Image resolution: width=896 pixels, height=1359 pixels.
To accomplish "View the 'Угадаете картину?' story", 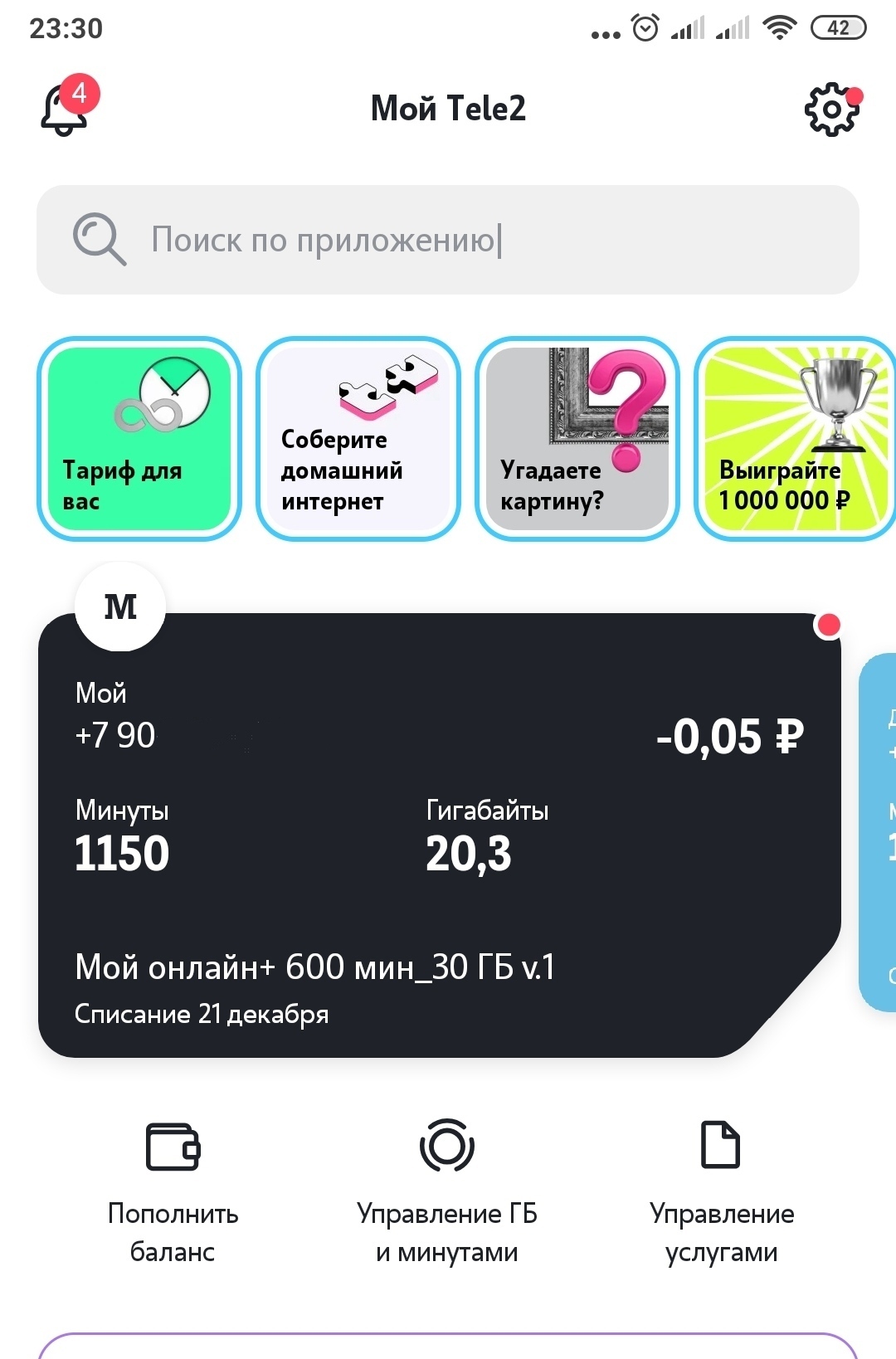I will (x=577, y=439).
